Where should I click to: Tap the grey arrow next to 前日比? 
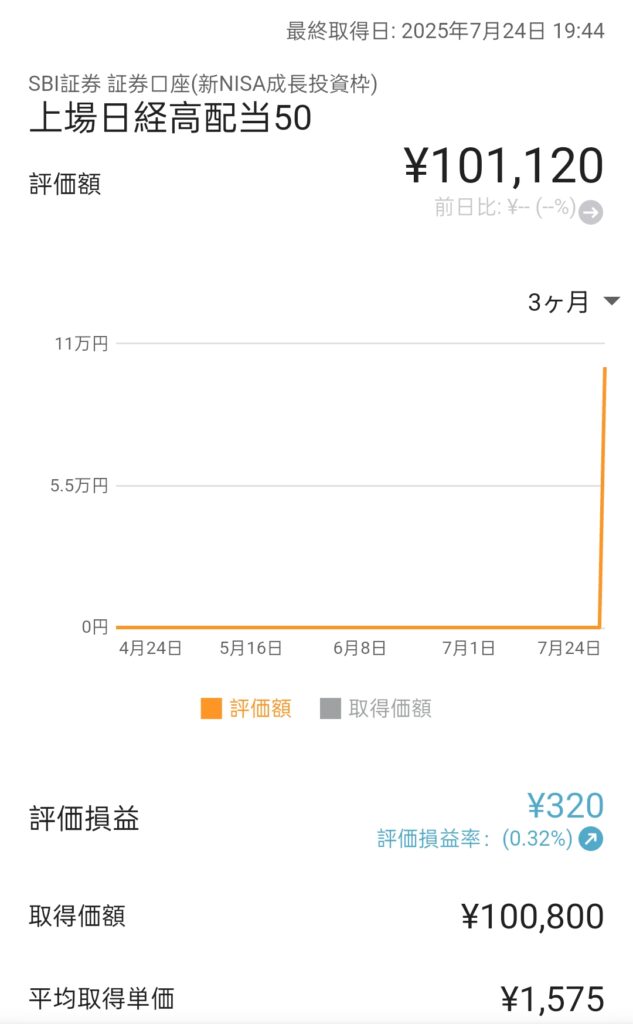tap(591, 212)
